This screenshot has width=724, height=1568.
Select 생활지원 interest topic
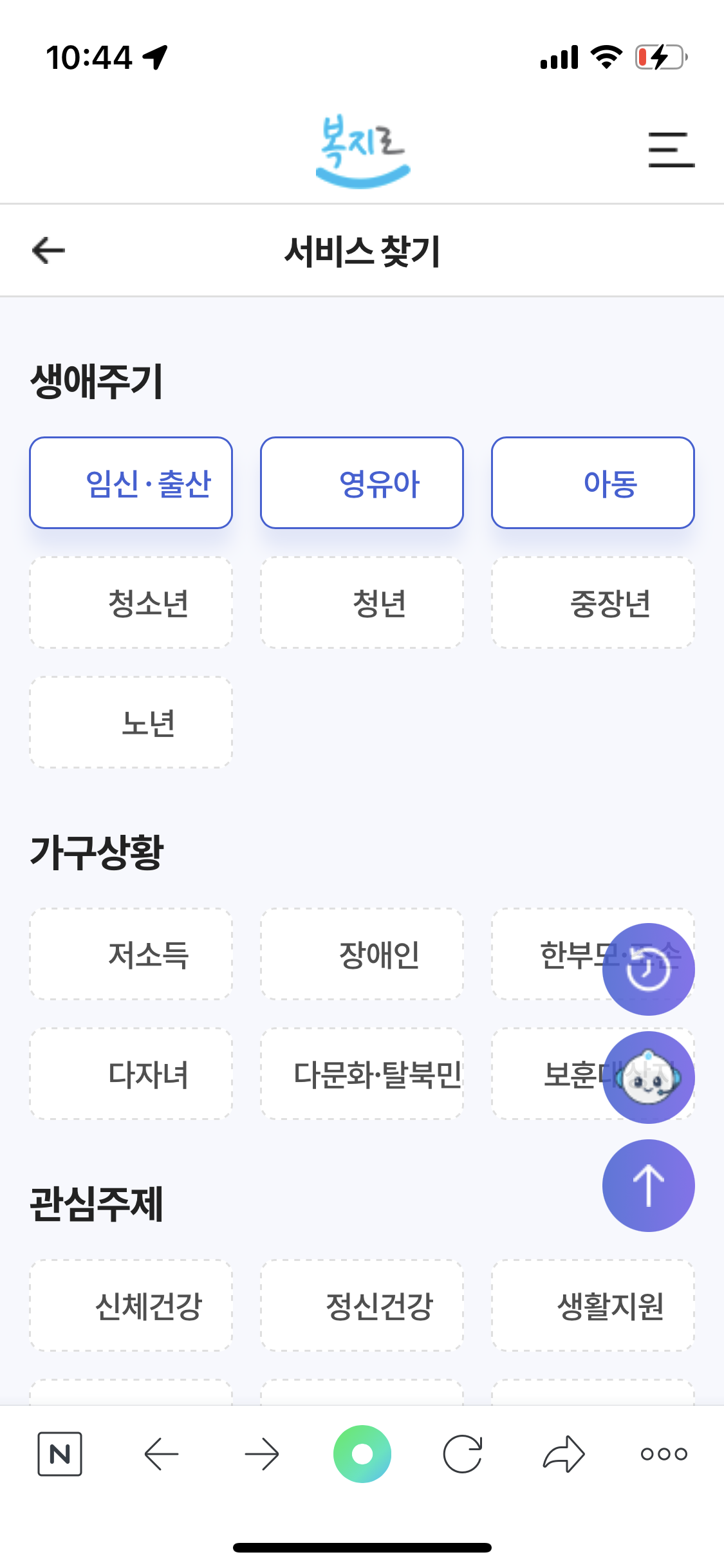pyautogui.click(x=593, y=1305)
